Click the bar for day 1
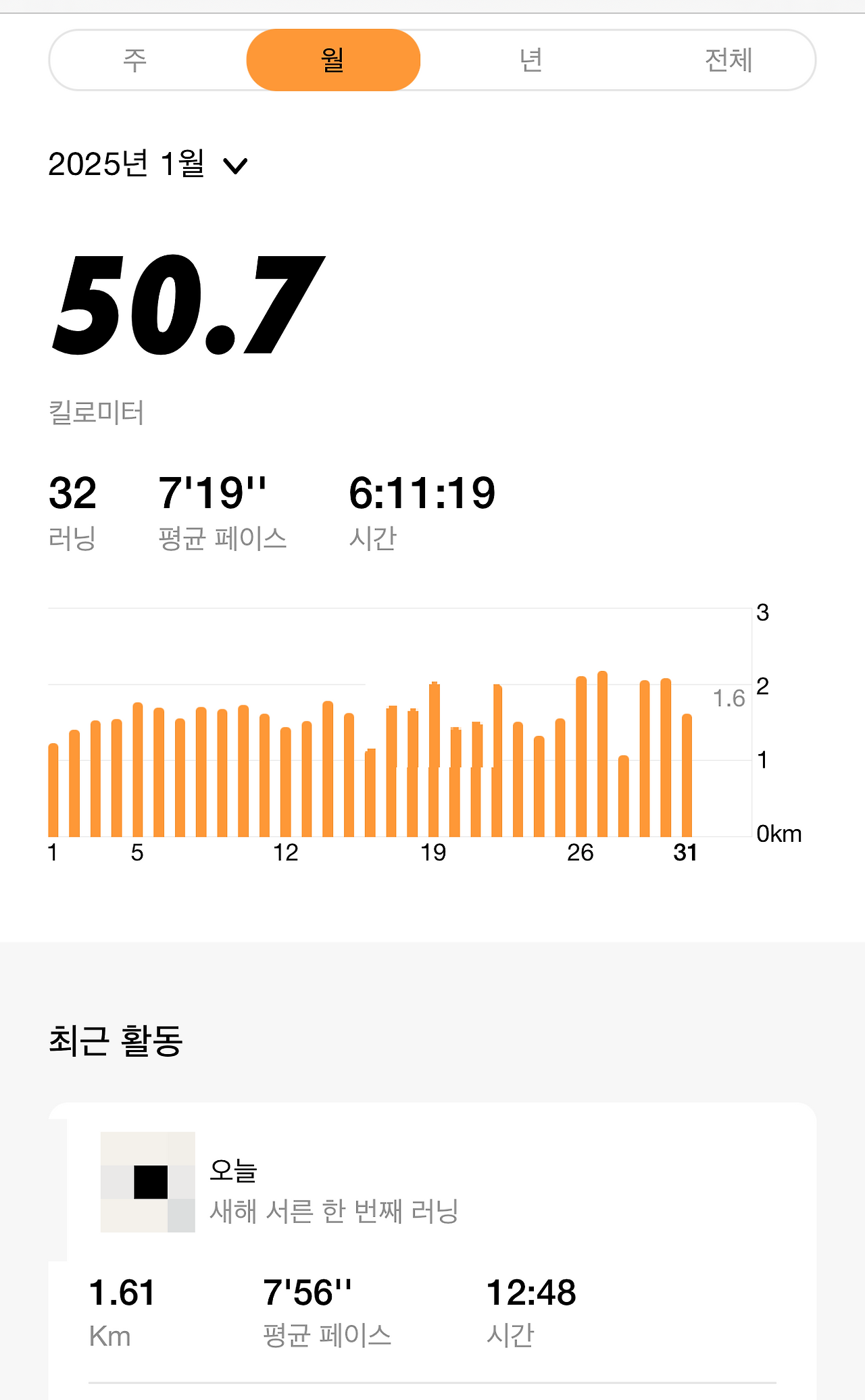This screenshot has height=1400, width=865. coord(52,797)
